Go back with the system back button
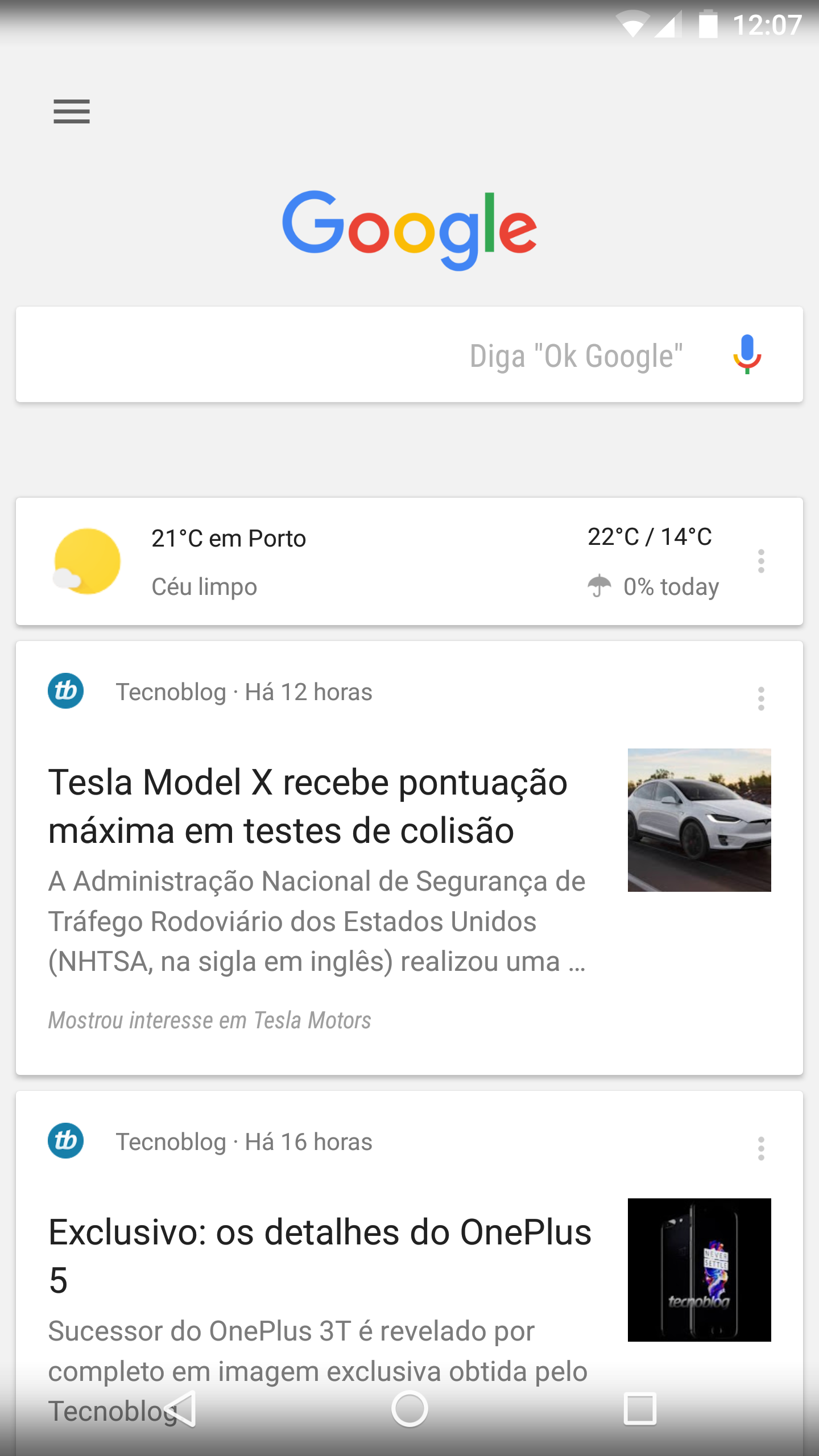The width and height of the screenshot is (819, 1456). coord(180,1409)
